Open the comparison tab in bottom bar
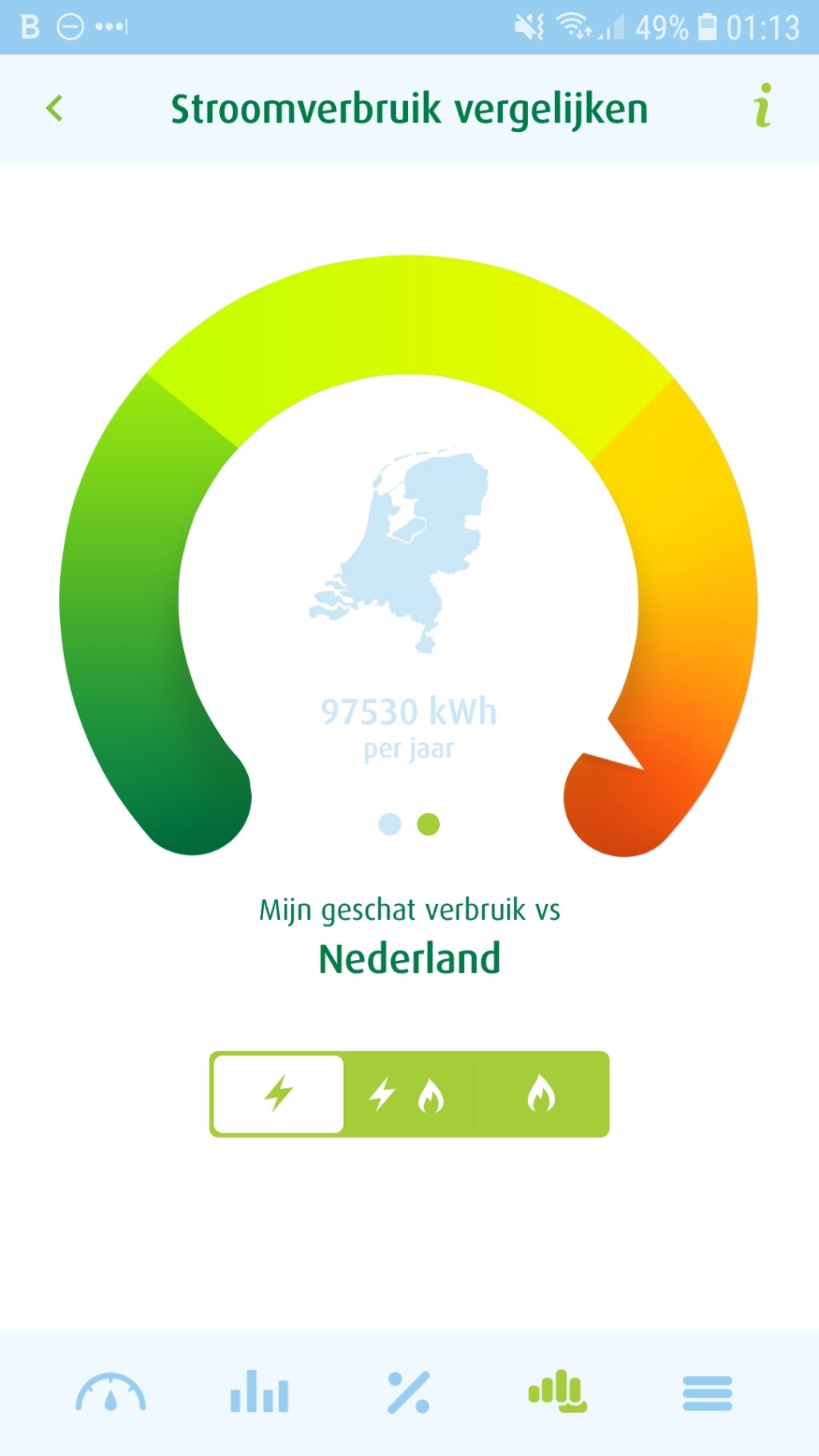The width and height of the screenshot is (819, 1456). 557,1393
